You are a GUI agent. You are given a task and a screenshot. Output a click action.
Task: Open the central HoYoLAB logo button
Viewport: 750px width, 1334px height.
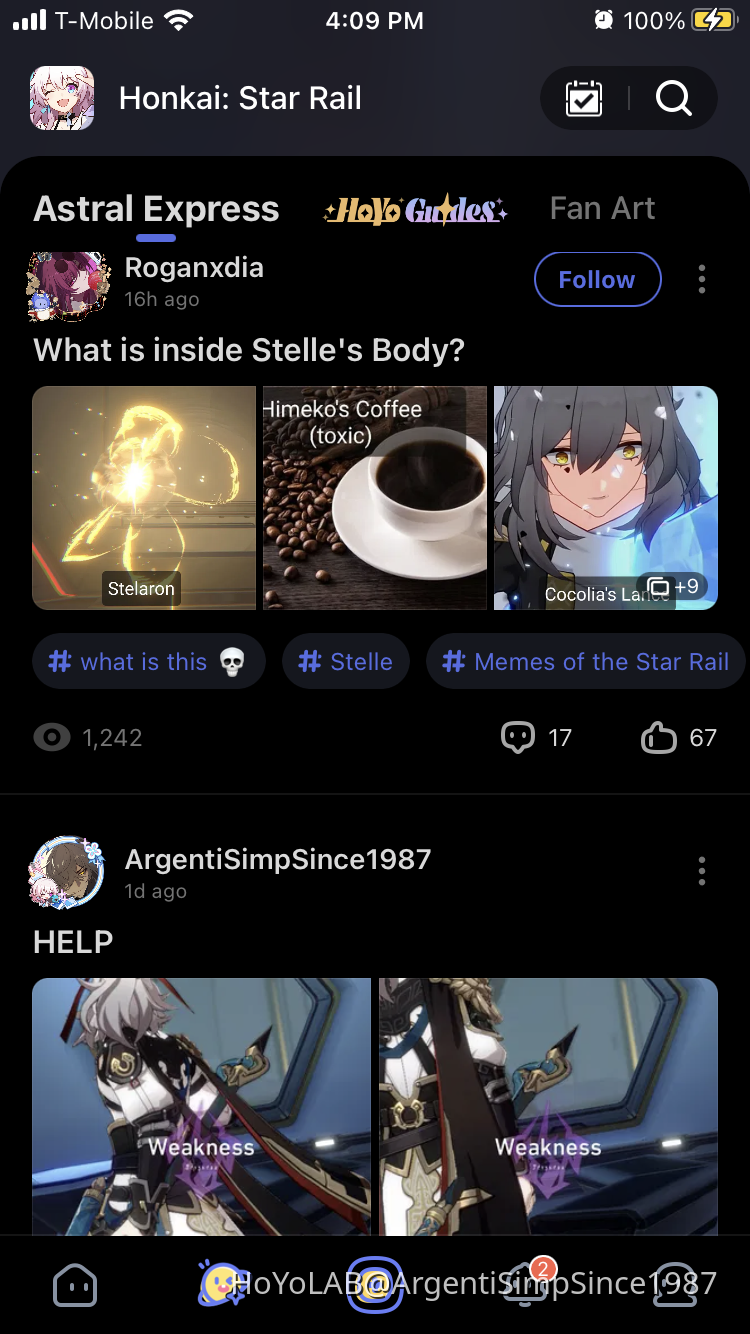click(375, 1284)
